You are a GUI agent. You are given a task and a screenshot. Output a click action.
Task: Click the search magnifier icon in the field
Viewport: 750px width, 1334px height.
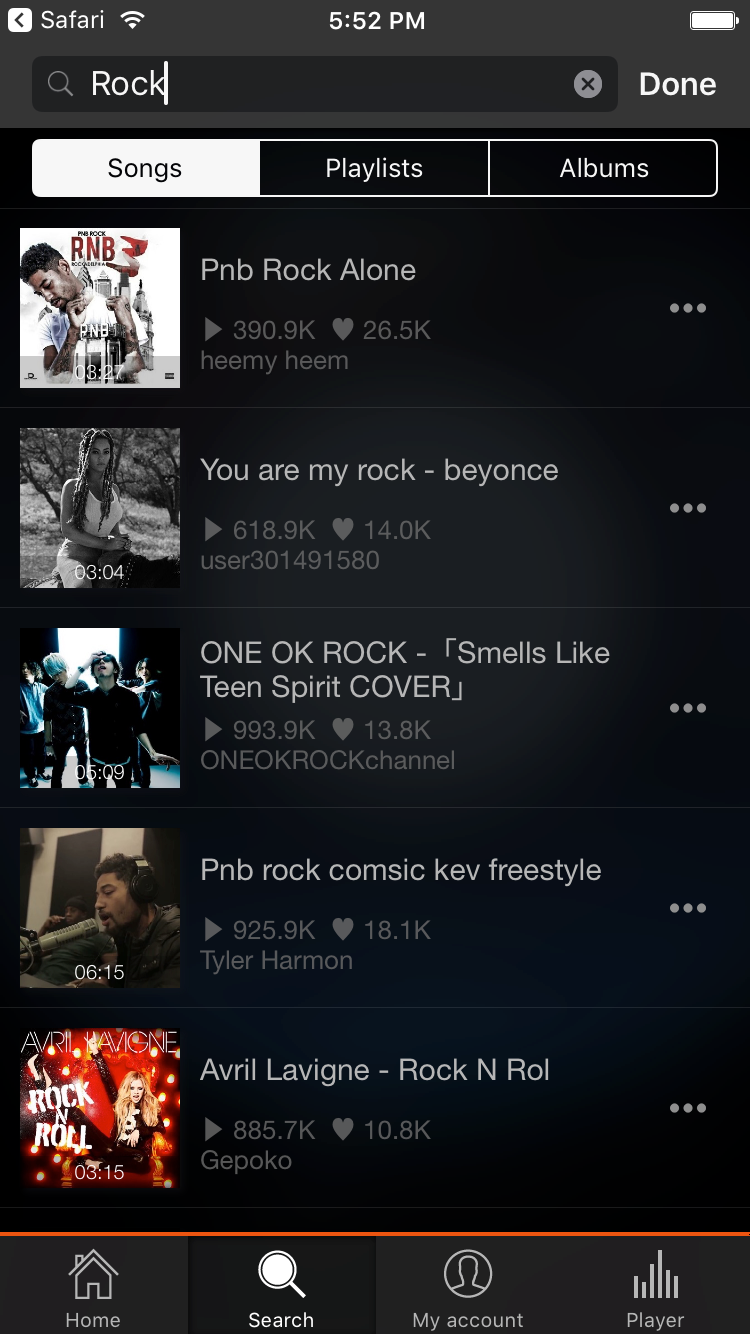(59, 83)
